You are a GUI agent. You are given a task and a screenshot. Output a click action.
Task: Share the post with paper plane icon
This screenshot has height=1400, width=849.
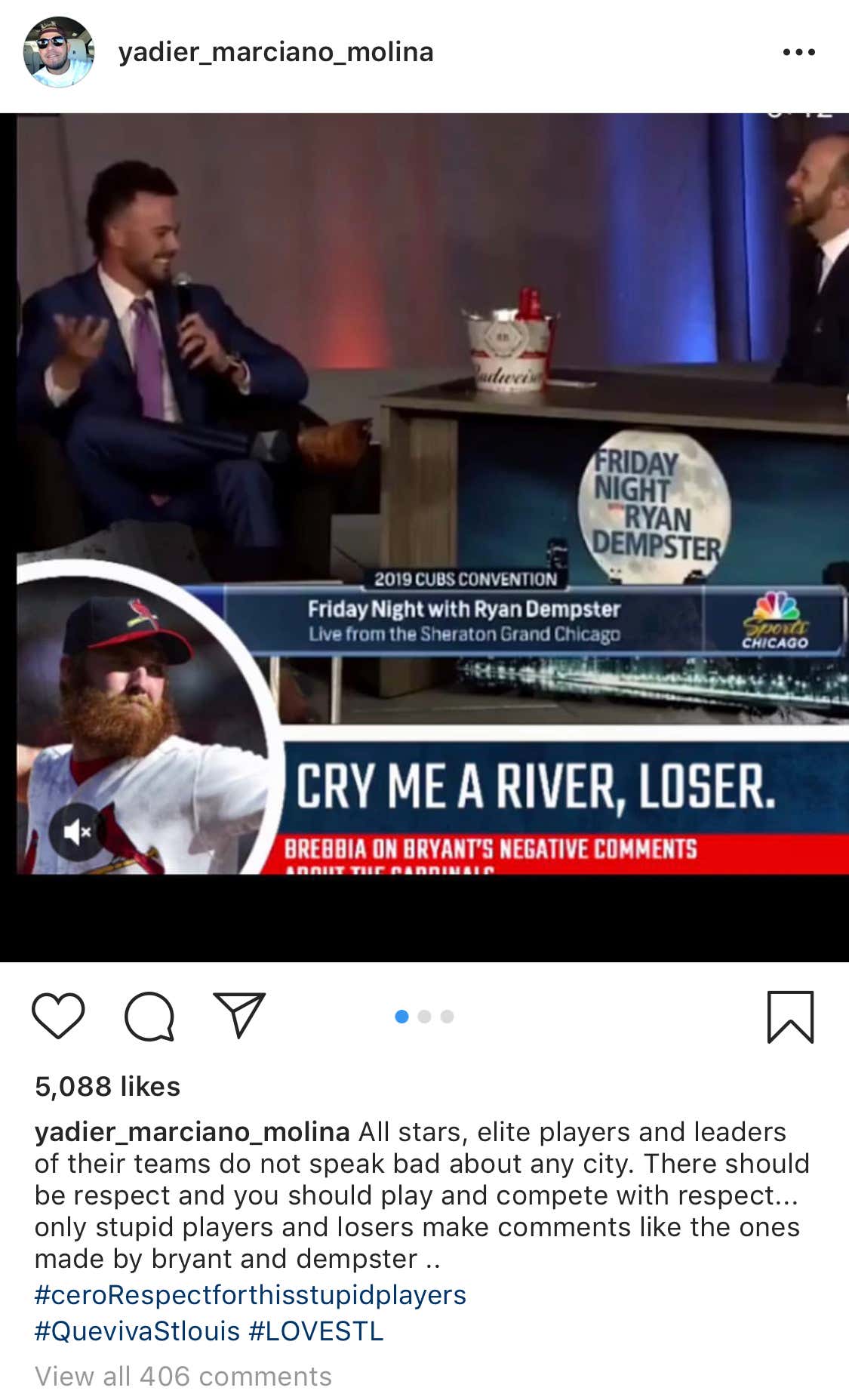pos(239,1015)
